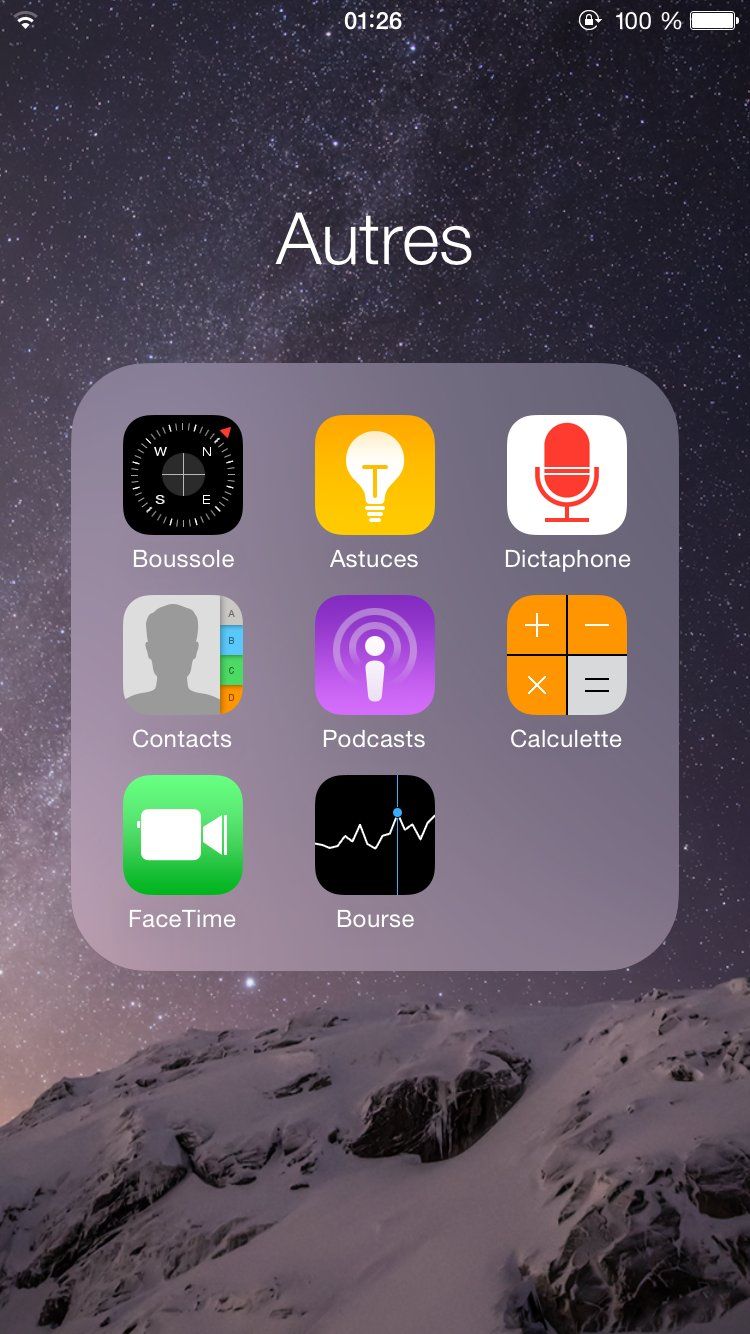This screenshot has height=1334, width=750.
Task: Launch the Podcasts app
Action: [374, 655]
